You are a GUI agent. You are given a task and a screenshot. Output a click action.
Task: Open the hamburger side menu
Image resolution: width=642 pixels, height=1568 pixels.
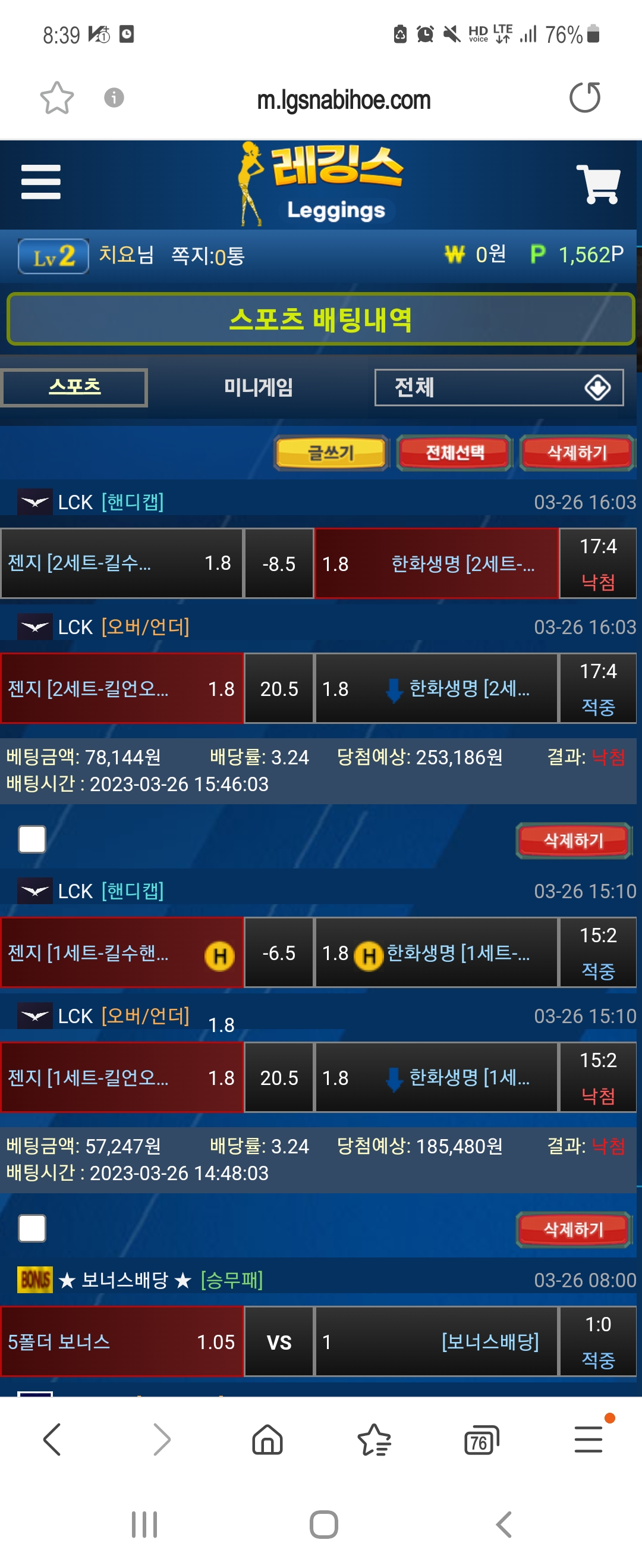[41, 181]
